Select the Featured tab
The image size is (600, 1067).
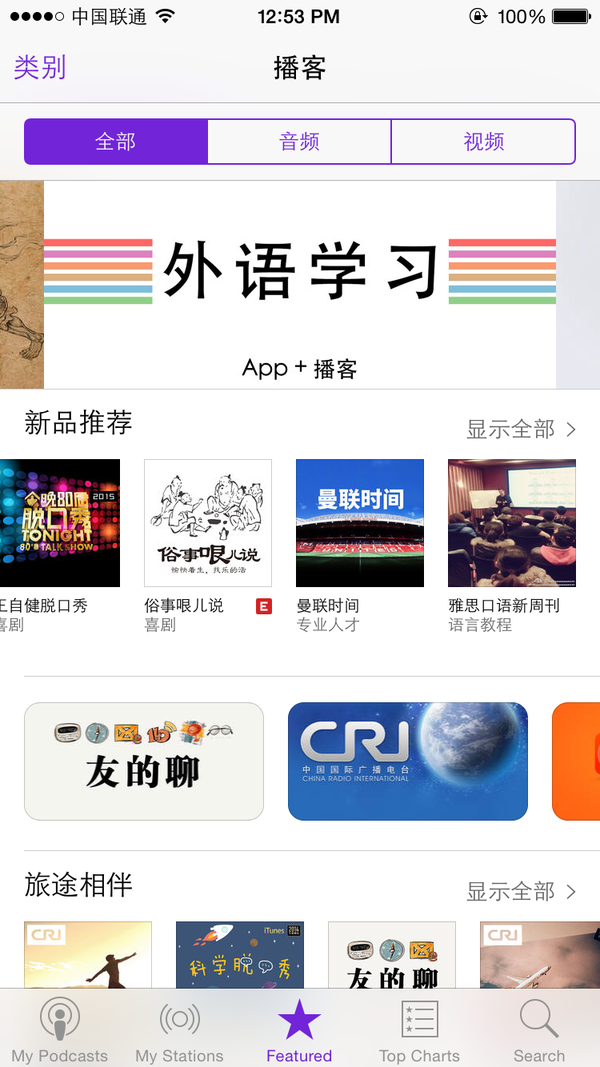tap(299, 1031)
